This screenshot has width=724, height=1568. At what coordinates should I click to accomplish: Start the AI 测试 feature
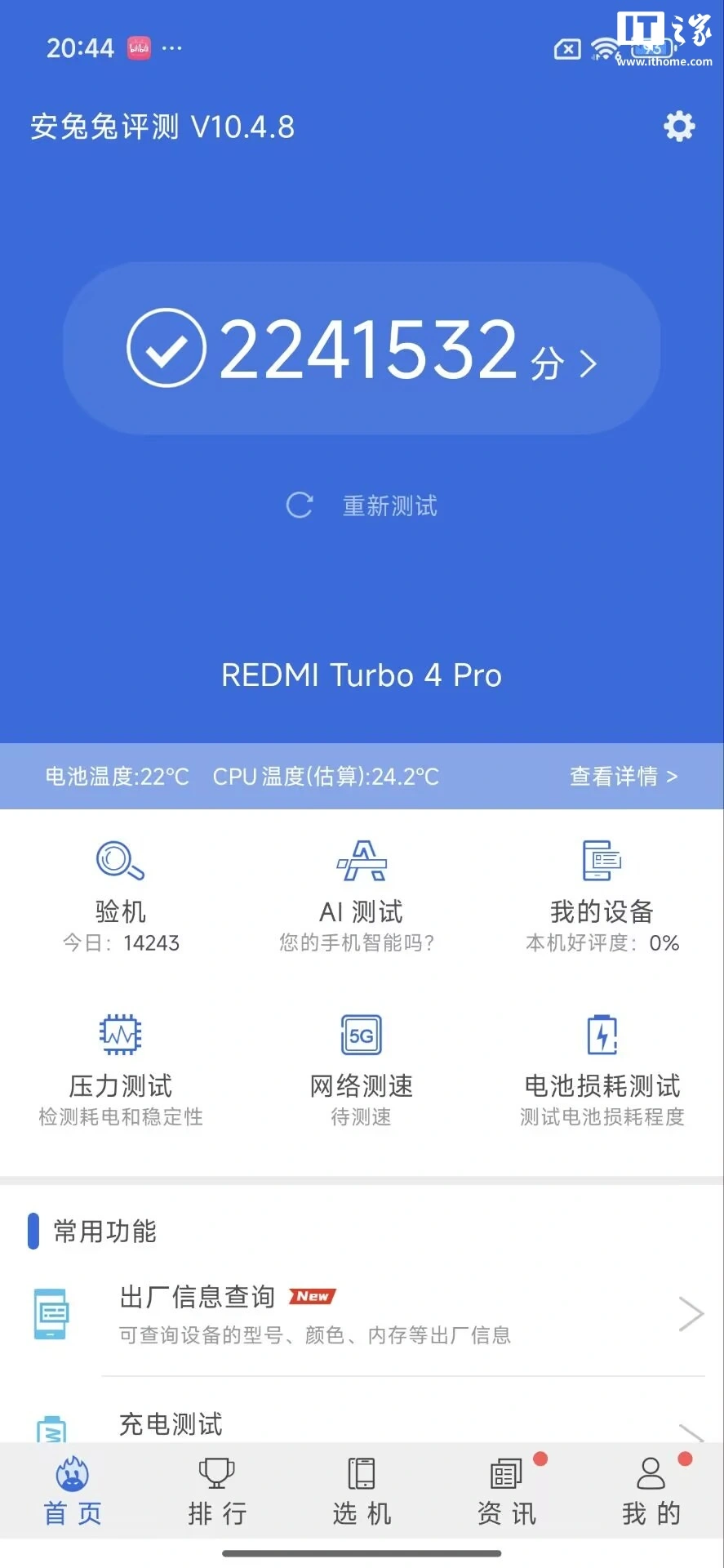pos(362,896)
